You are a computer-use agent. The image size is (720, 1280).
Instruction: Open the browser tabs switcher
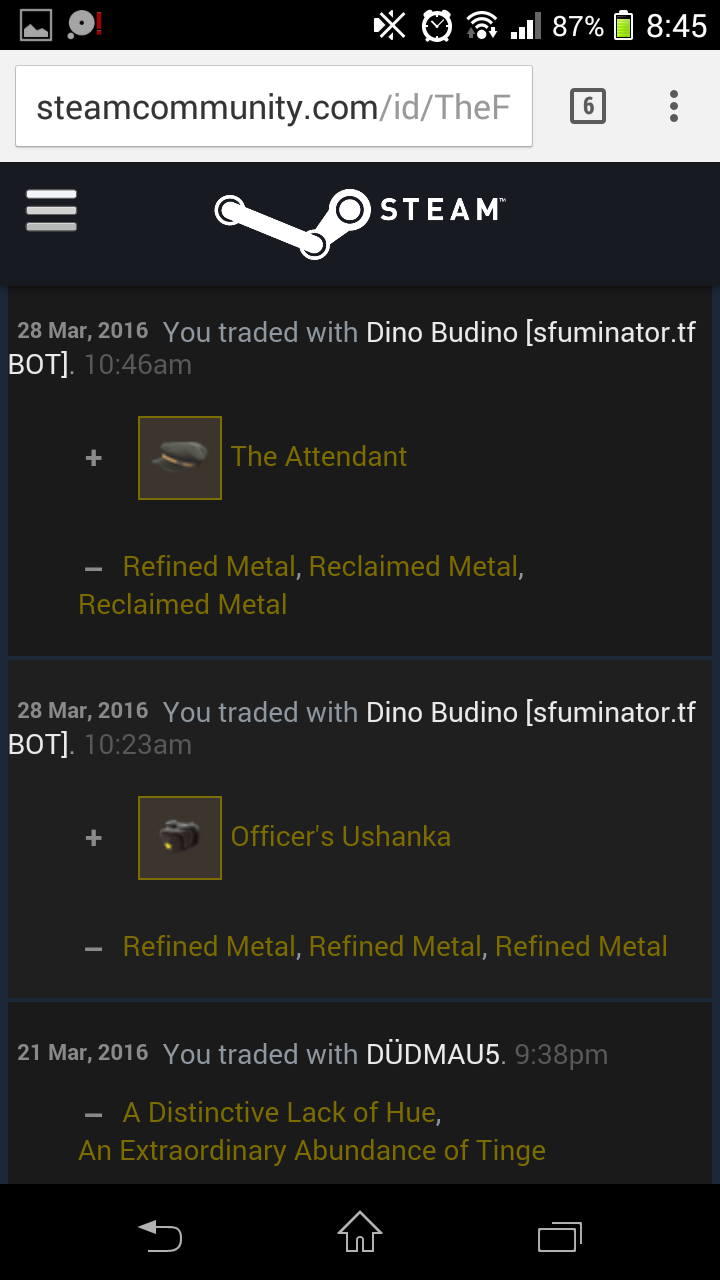point(588,106)
